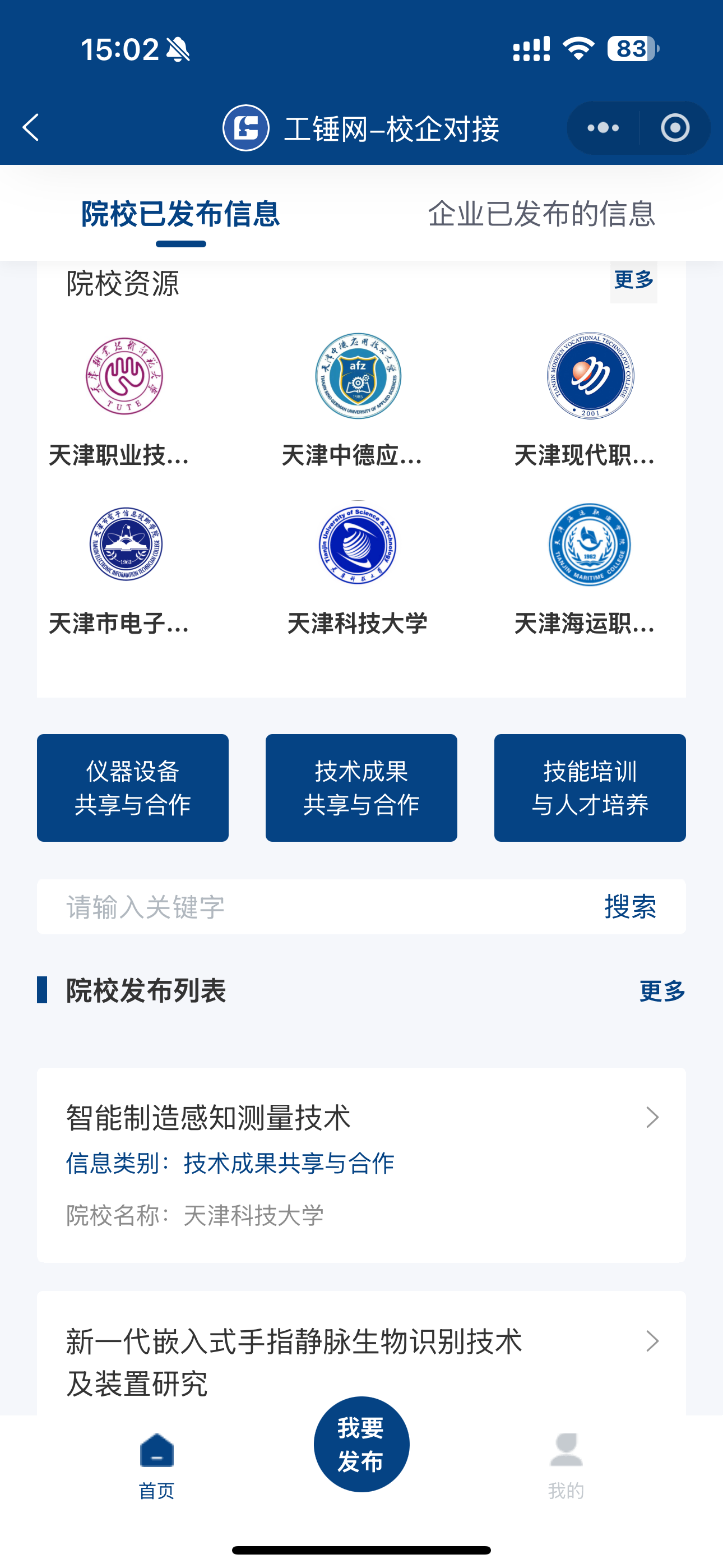Image resolution: width=723 pixels, height=1568 pixels.
Task: Focus the 请输入关键字 search field
Action: [317, 907]
